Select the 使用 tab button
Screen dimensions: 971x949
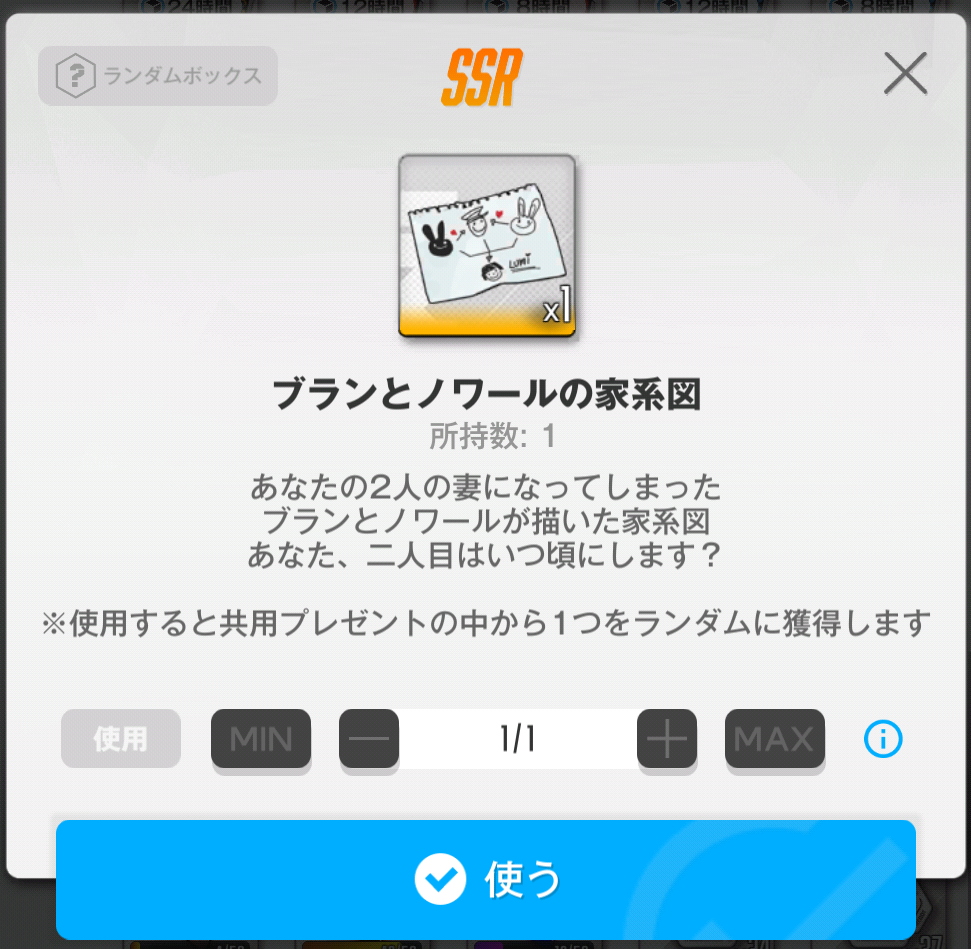pyautogui.click(x=121, y=739)
